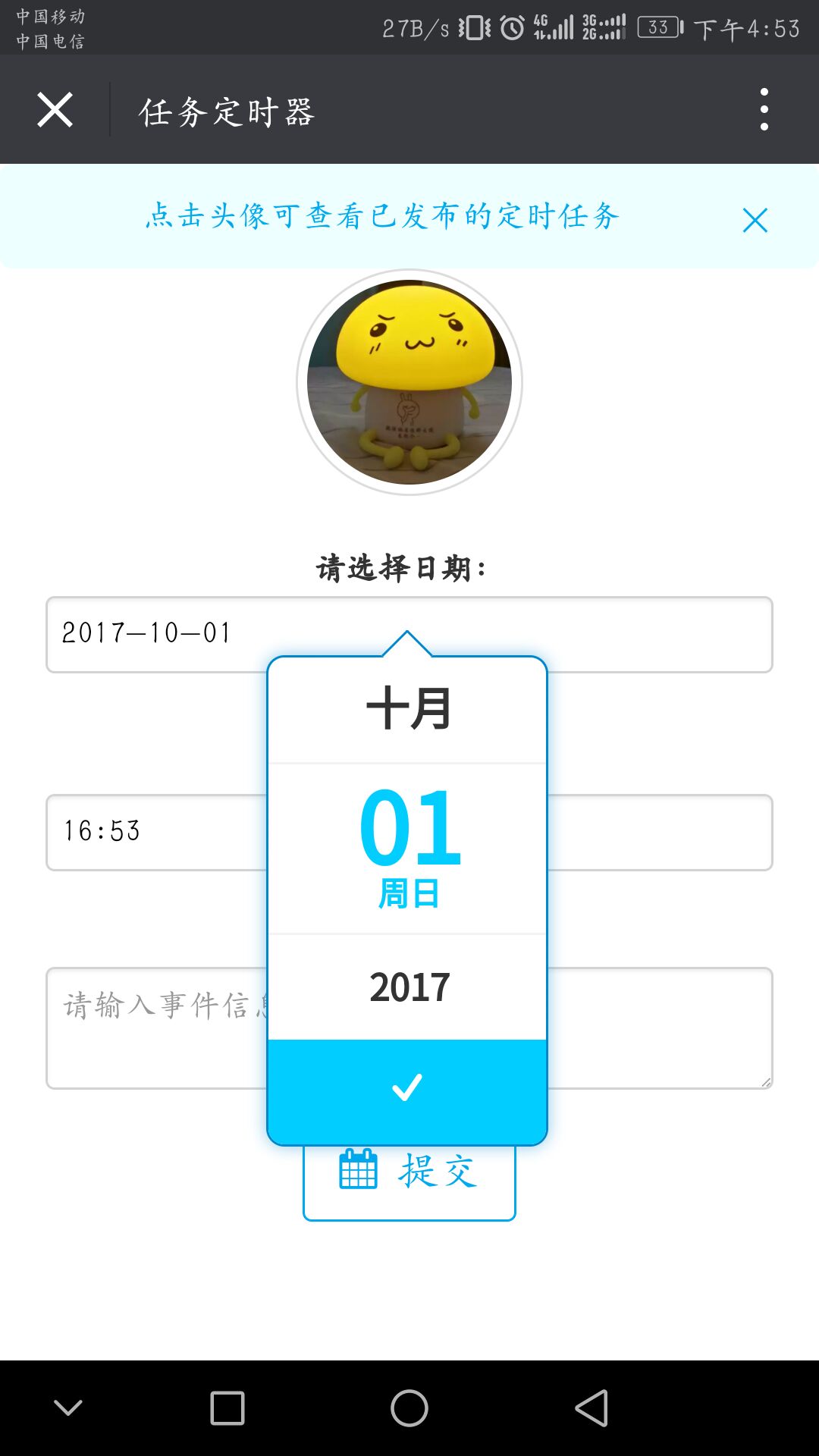Open the three-dot menu in title bar
Viewport: 819px width, 1456px height.
(x=766, y=109)
